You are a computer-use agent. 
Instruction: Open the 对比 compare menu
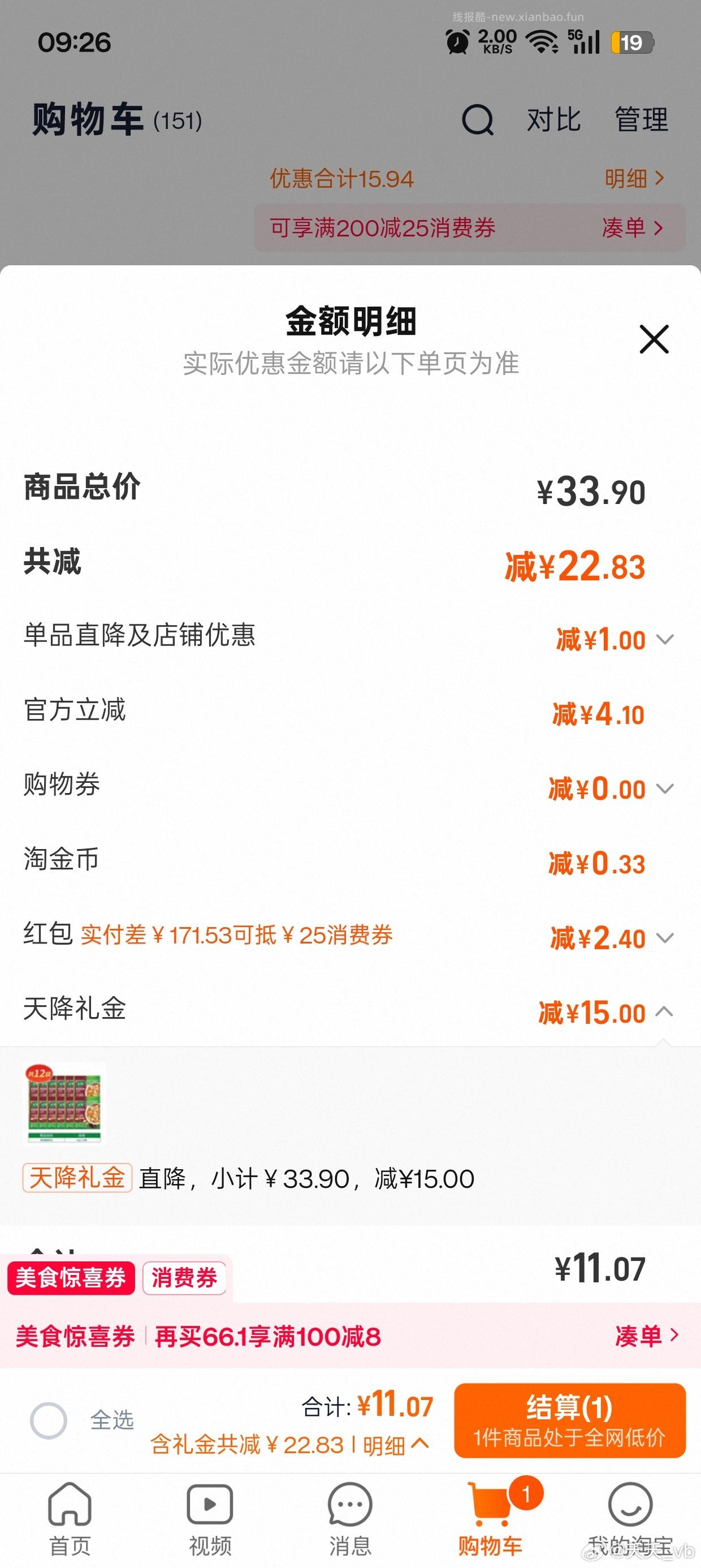555,119
